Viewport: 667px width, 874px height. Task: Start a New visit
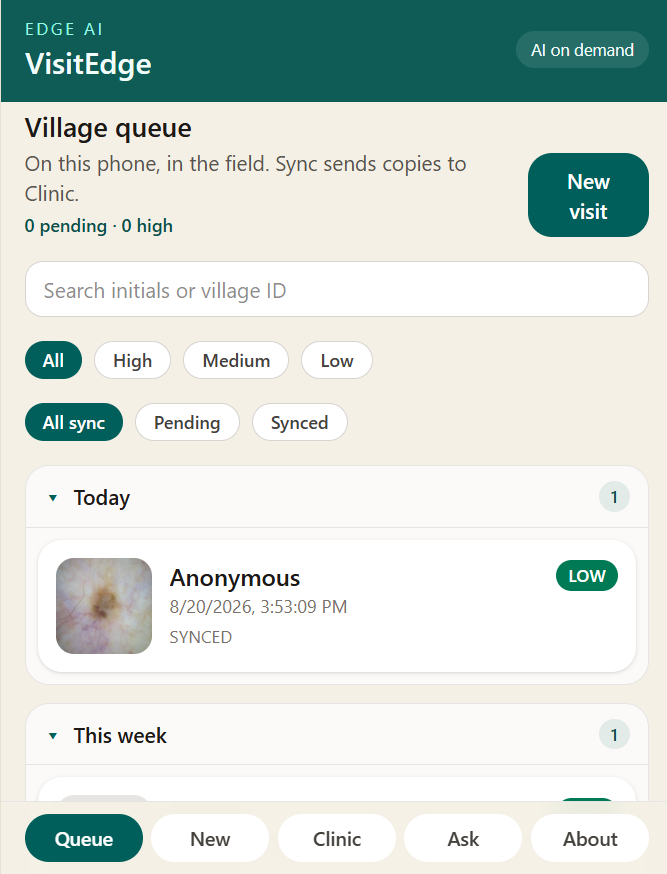pyautogui.click(x=588, y=195)
